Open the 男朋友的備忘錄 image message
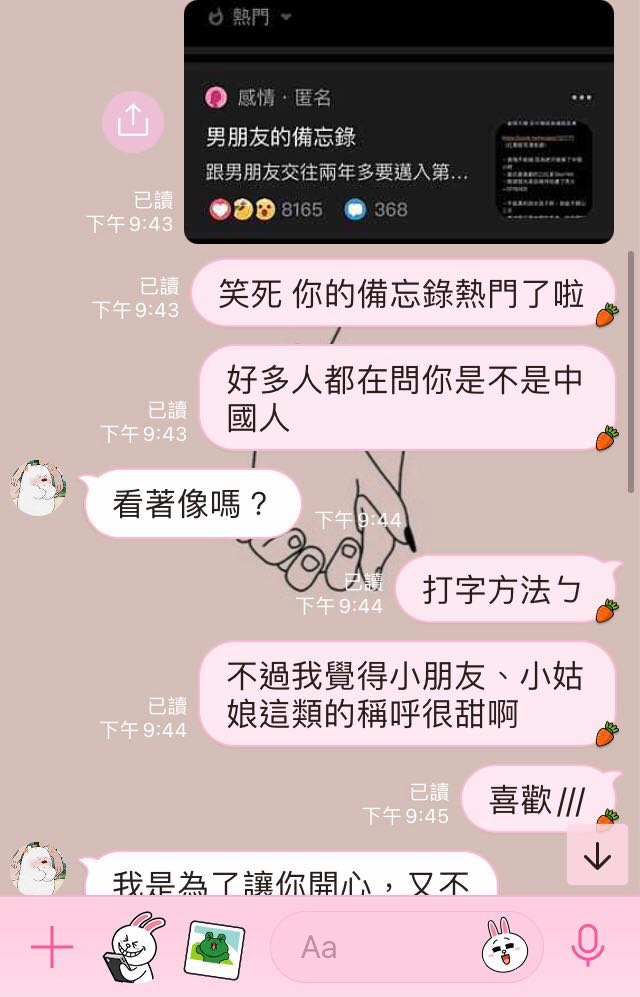This screenshot has height=997, width=640. click(398, 121)
